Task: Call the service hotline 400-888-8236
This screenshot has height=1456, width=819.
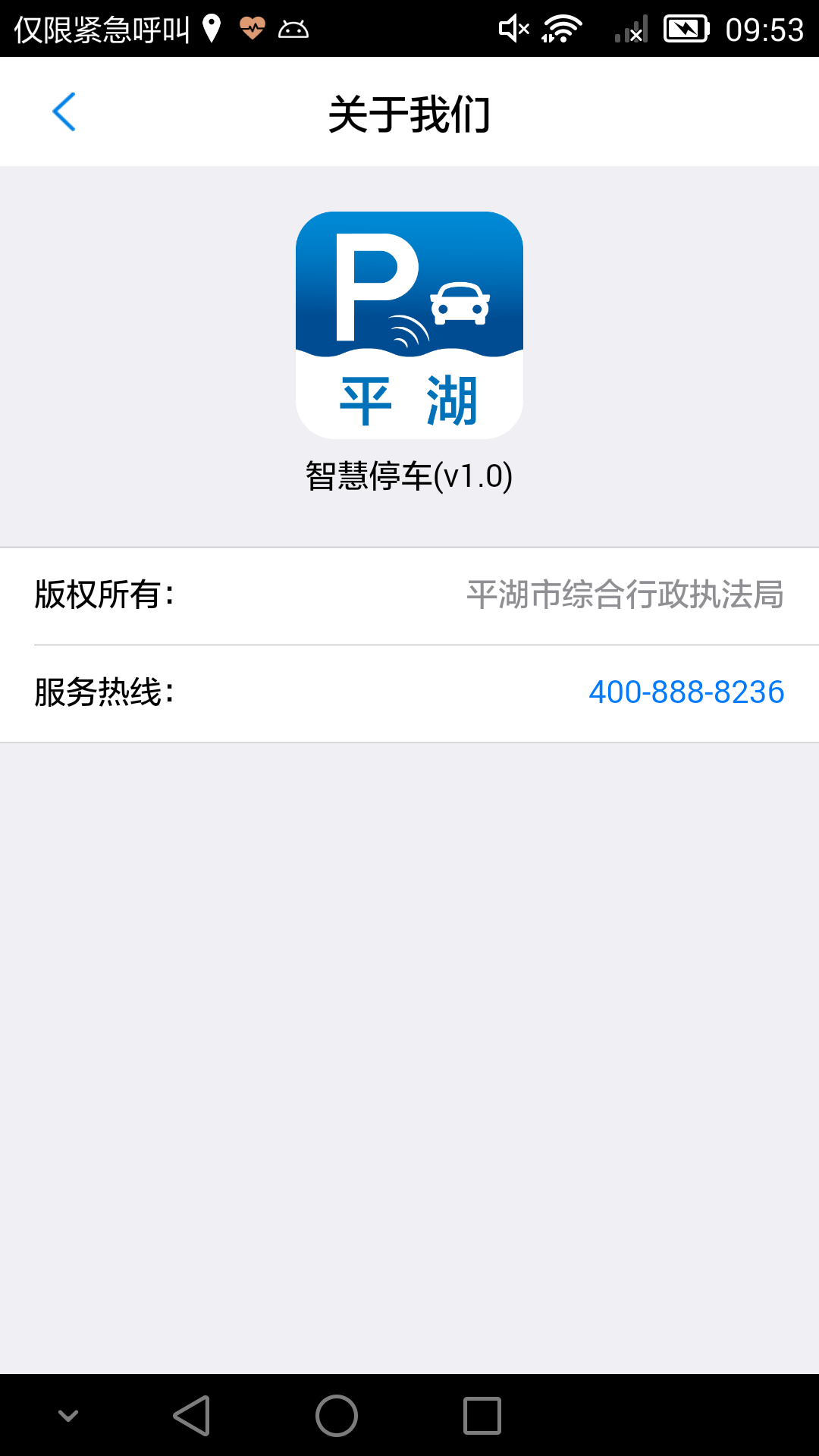Action: pyautogui.click(x=686, y=692)
